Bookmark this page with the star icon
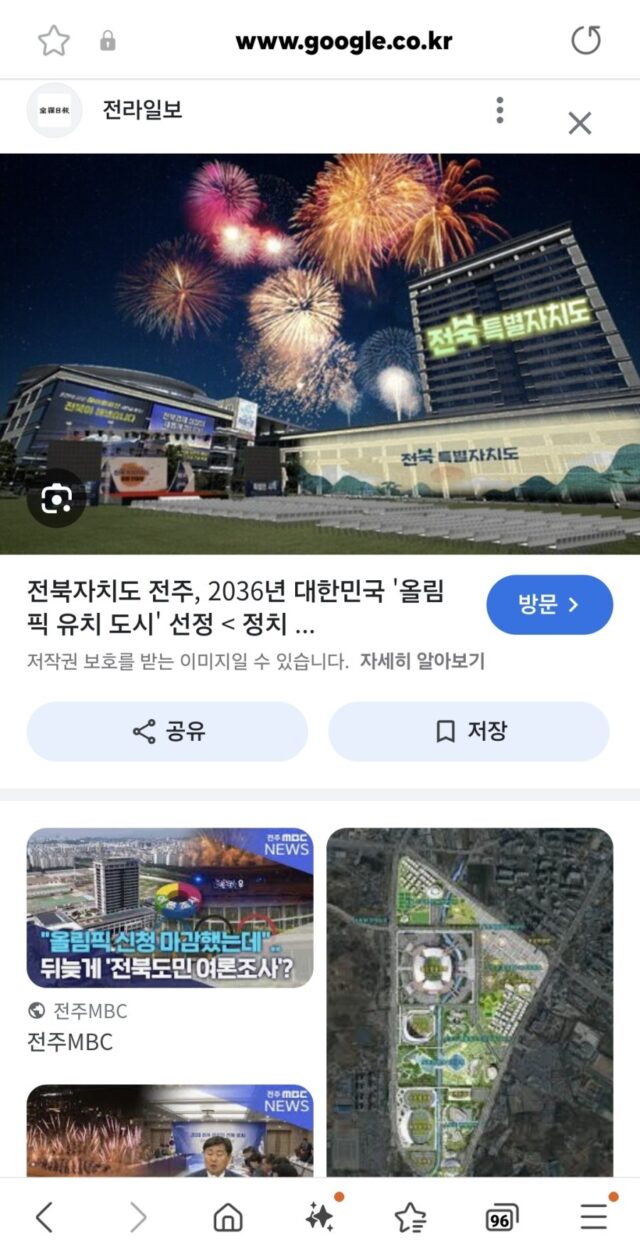Viewport: 640px width, 1257px height. point(53,41)
